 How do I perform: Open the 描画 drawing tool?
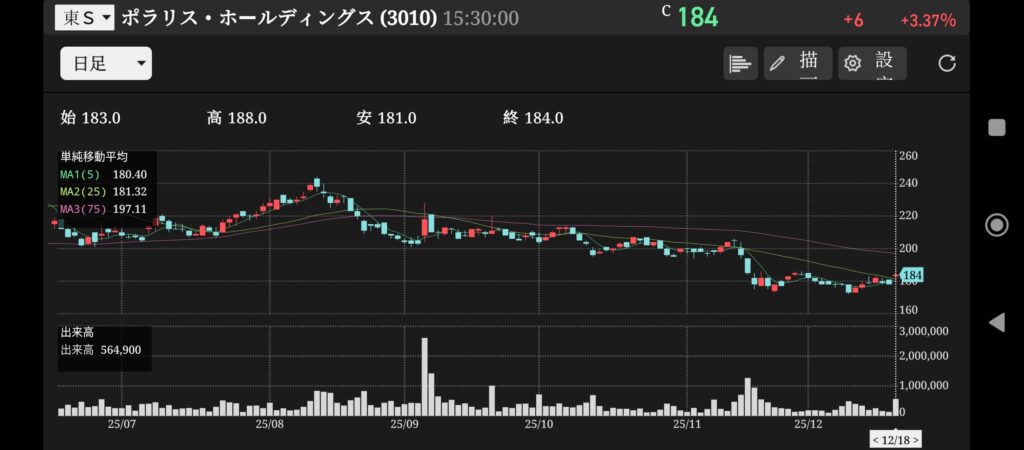[797, 63]
